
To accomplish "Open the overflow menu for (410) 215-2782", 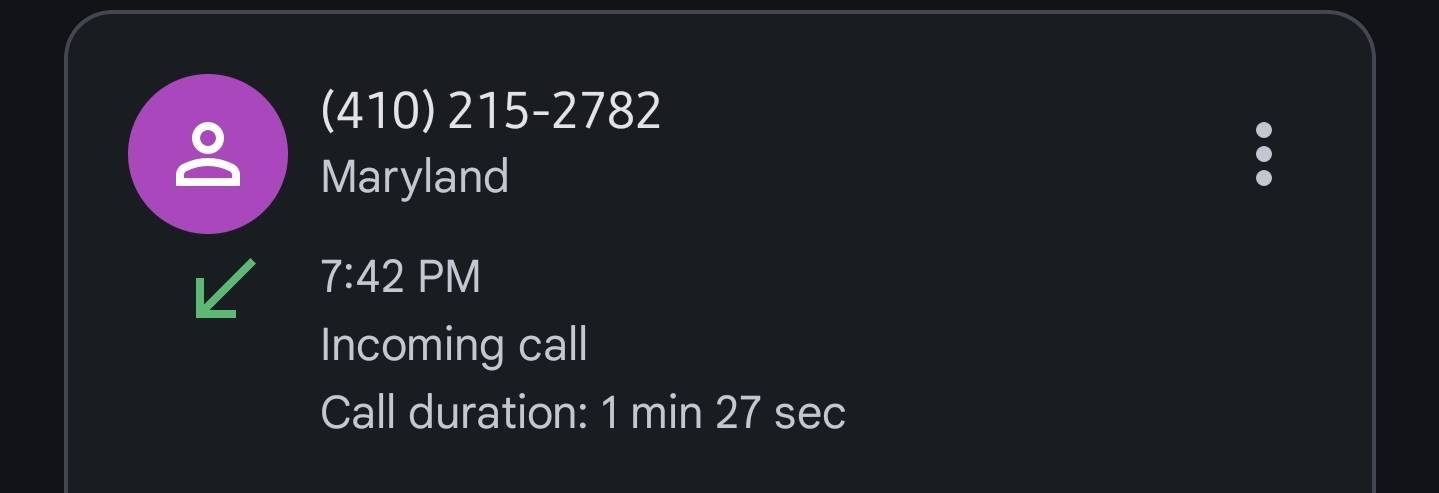I will pos(1263,154).
